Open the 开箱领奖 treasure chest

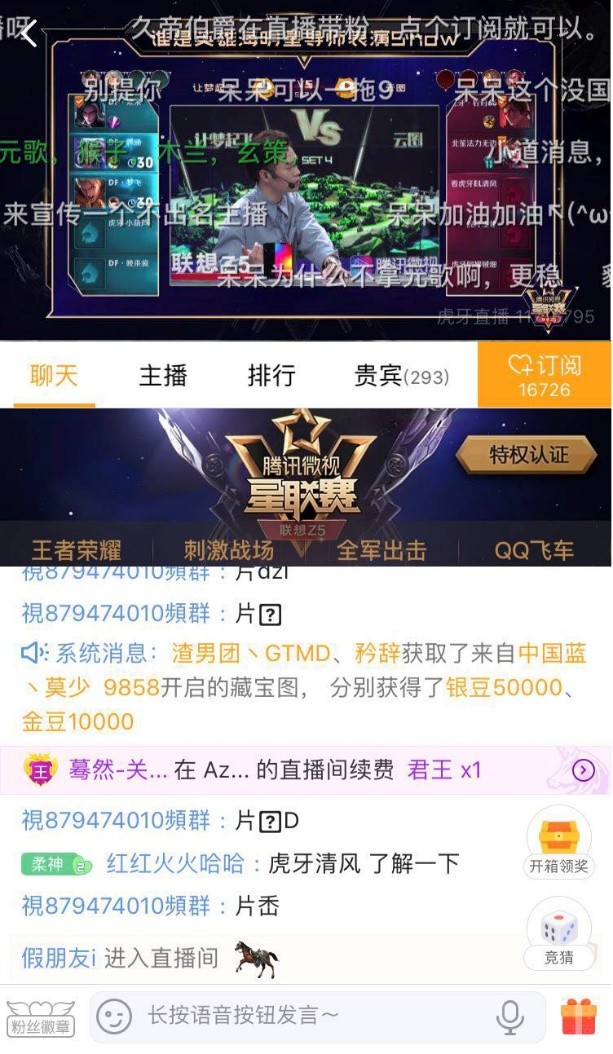559,842
